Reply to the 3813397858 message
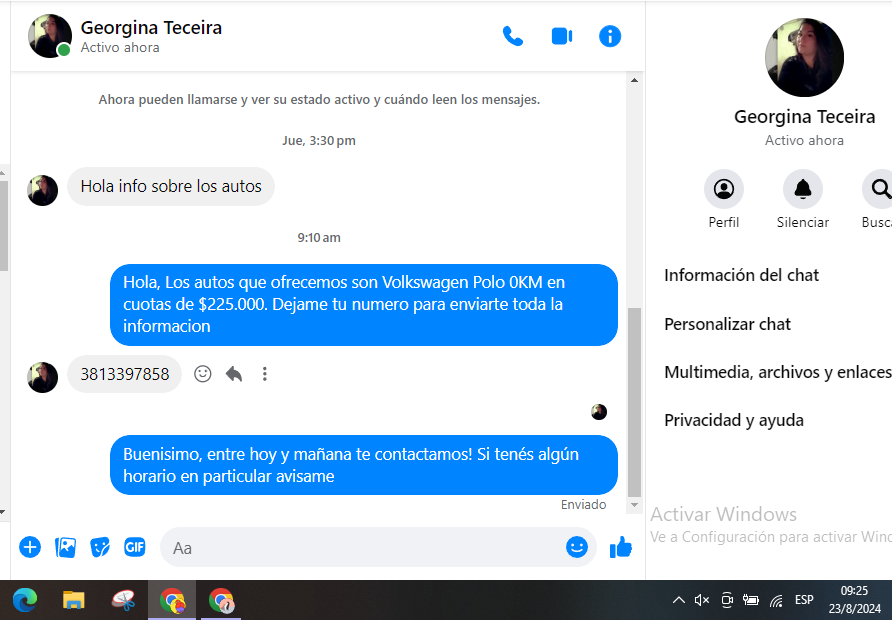This screenshot has width=892, height=620. pos(234,374)
